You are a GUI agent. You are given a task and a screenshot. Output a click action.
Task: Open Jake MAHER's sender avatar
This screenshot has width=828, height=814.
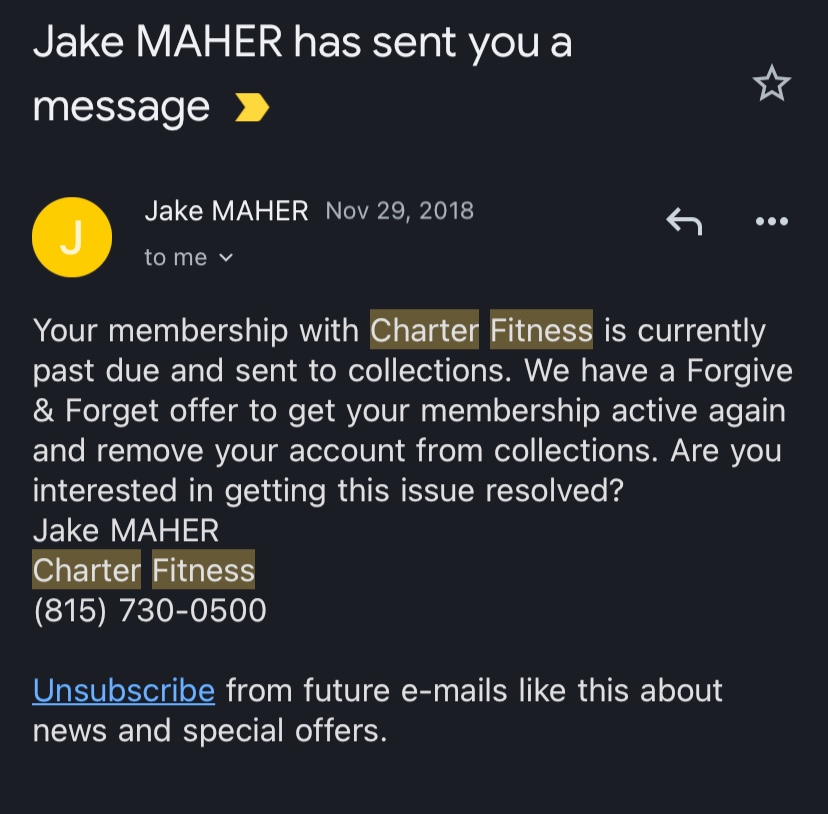tap(71, 237)
